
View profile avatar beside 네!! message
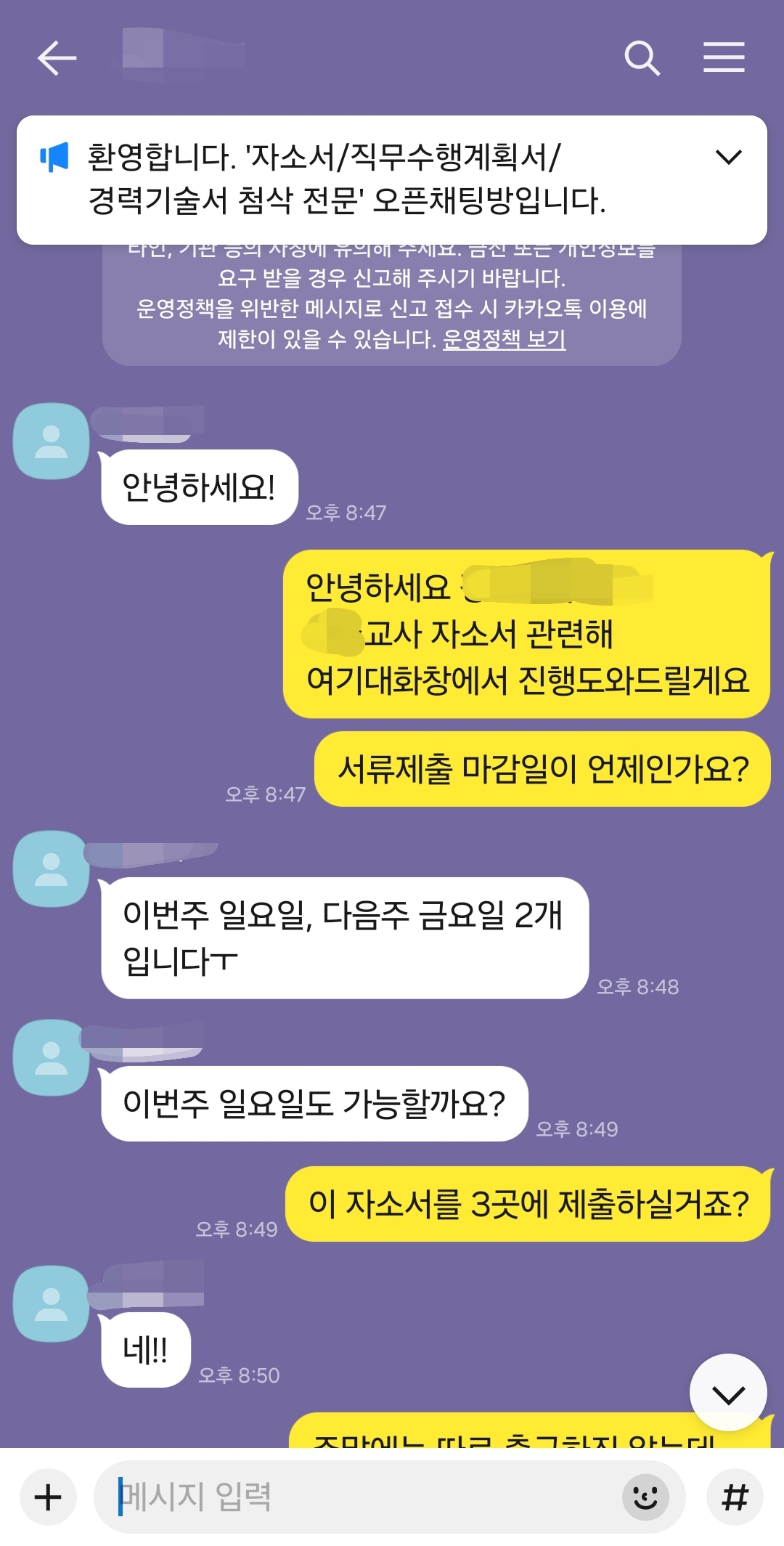pyautogui.click(x=51, y=1303)
